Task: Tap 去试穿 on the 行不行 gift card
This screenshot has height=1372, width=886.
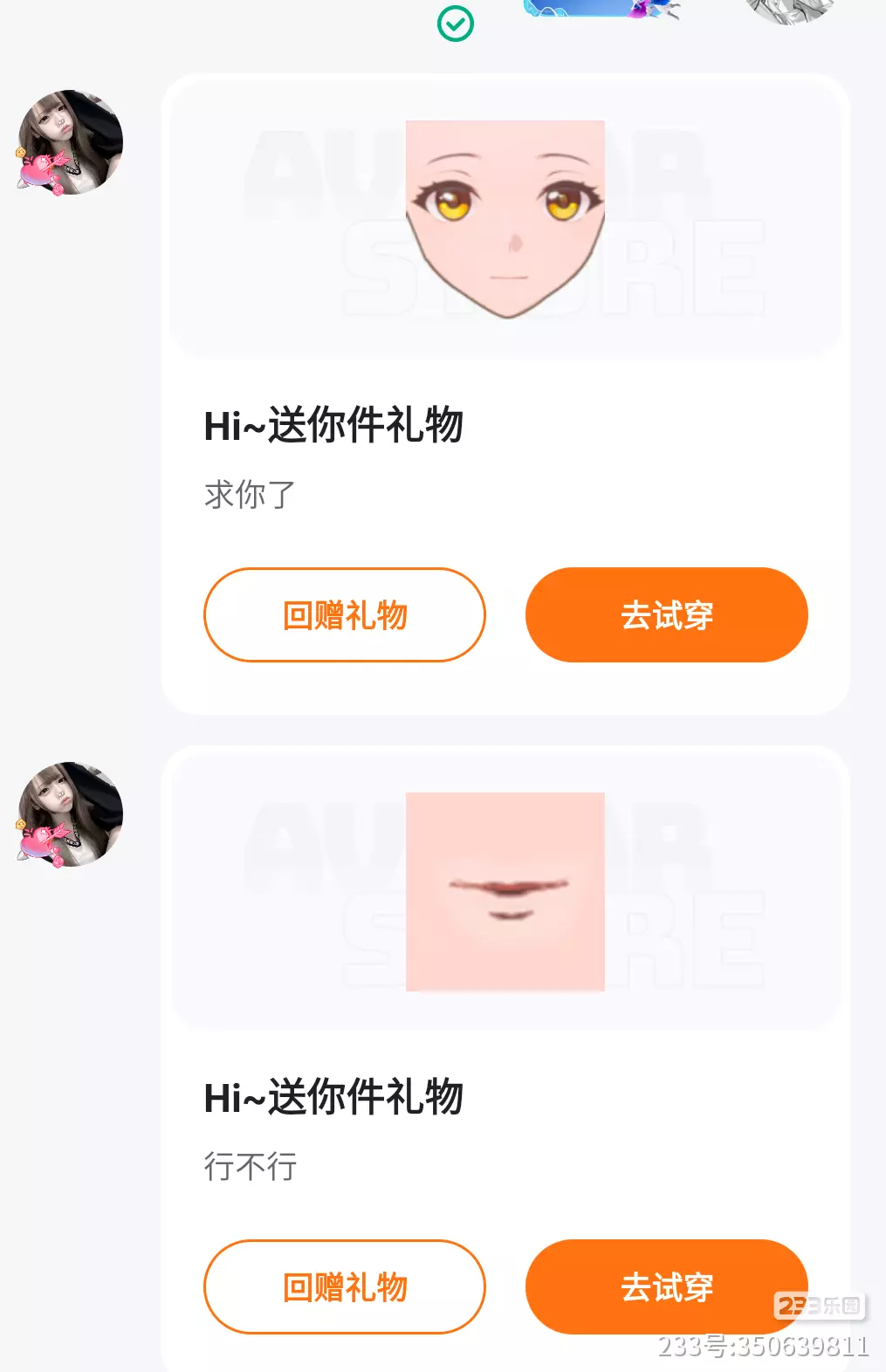Action: [x=666, y=1286]
